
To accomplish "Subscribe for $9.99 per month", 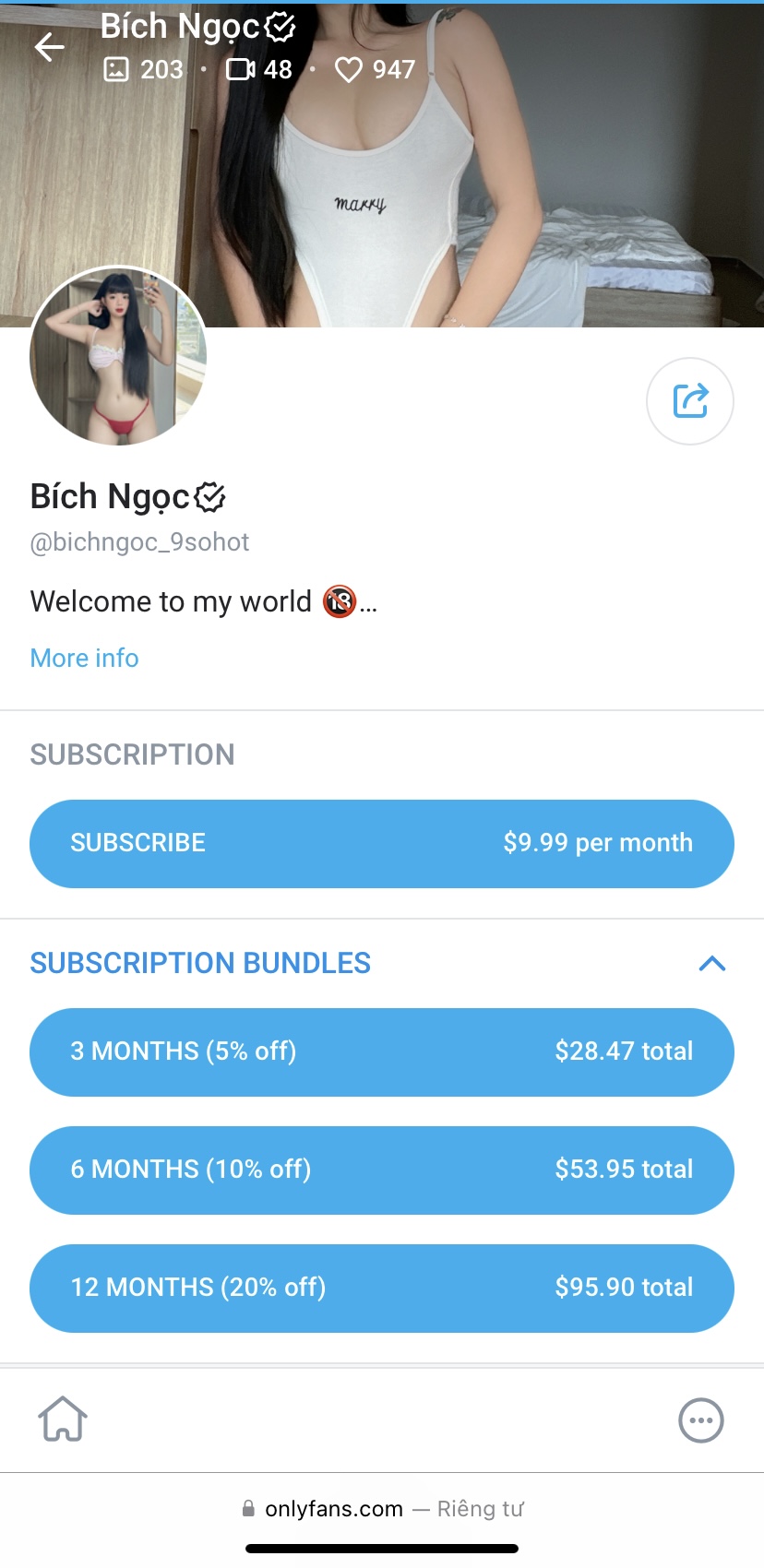I will pos(381,843).
